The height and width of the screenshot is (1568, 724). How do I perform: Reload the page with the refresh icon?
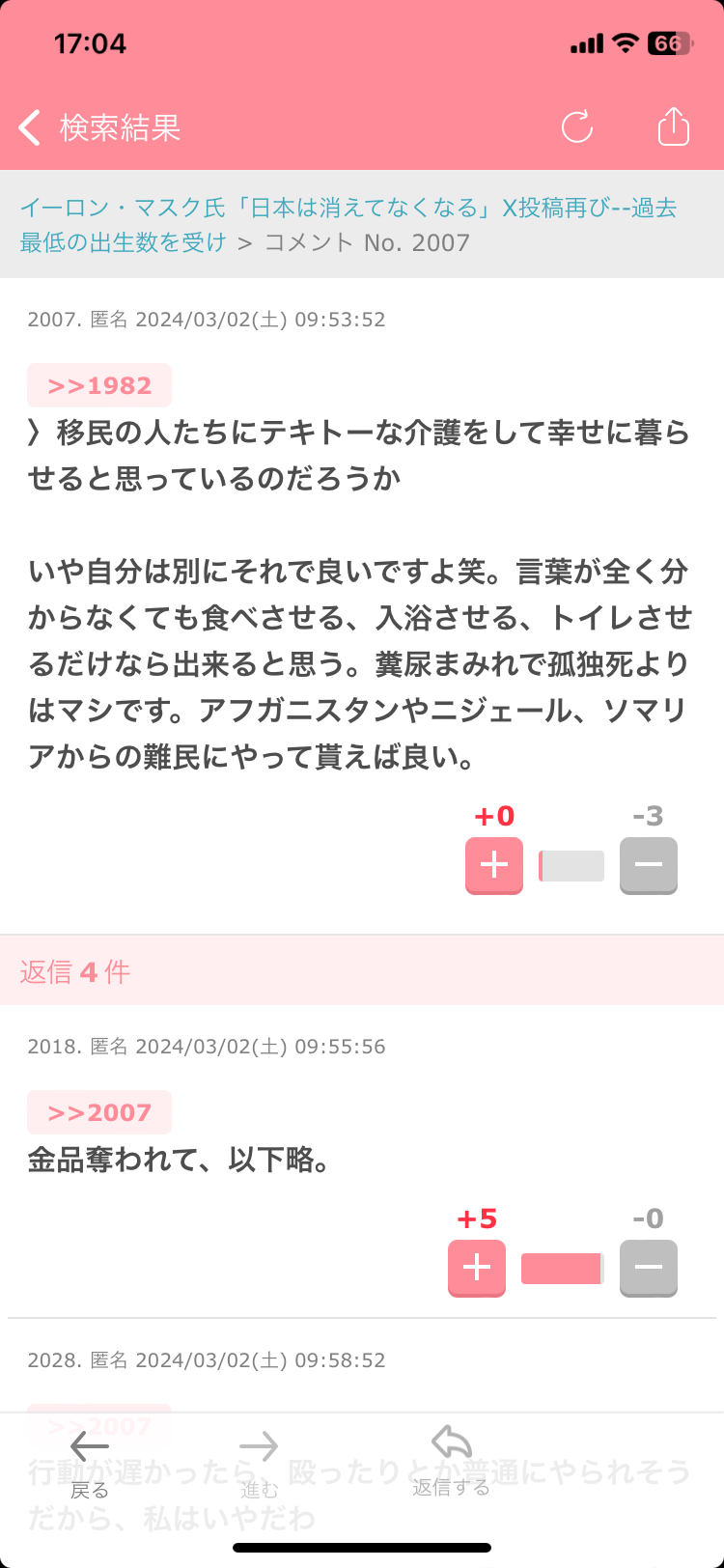pyautogui.click(x=577, y=127)
